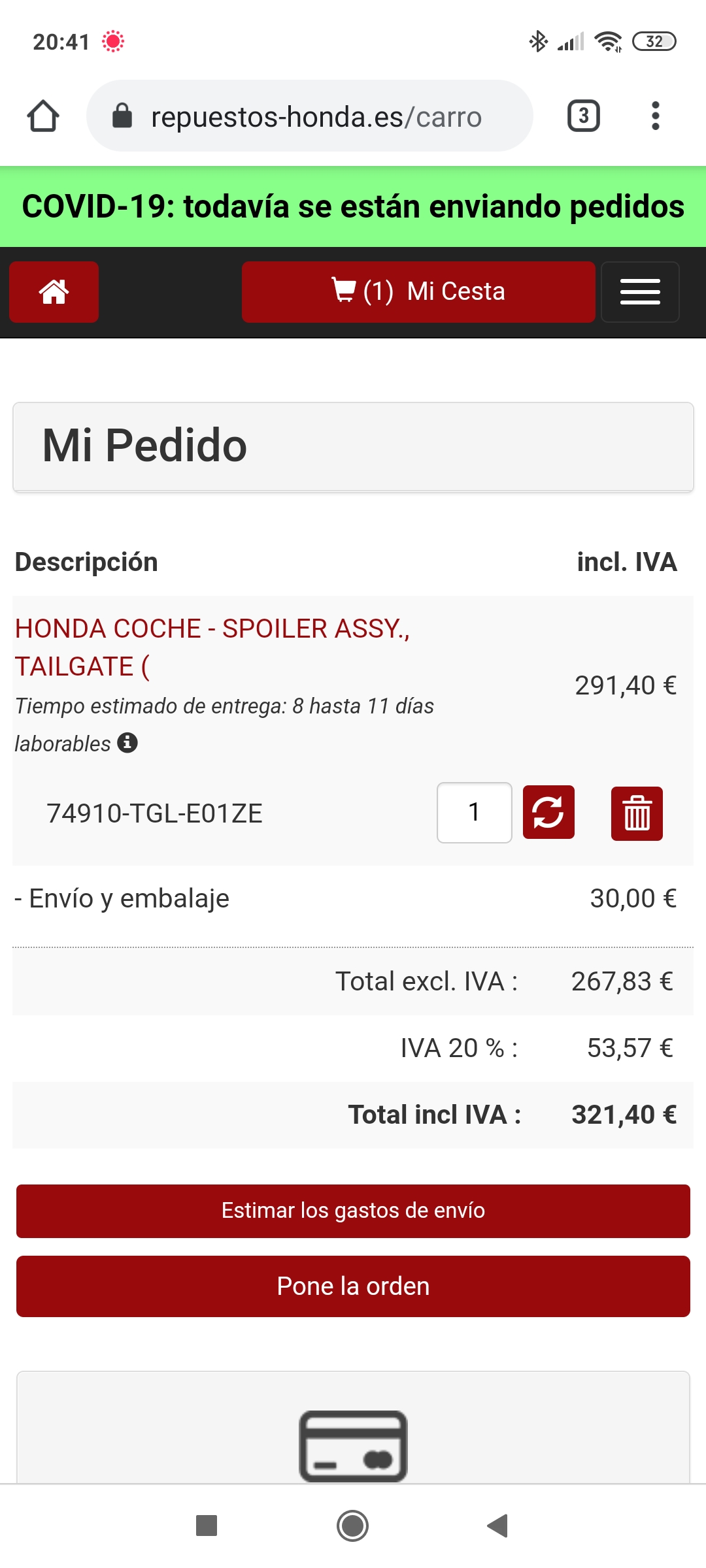Tap the quantity field for the spoiler
The width and height of the screenshot is (706, 1568).
coord(475,813)
